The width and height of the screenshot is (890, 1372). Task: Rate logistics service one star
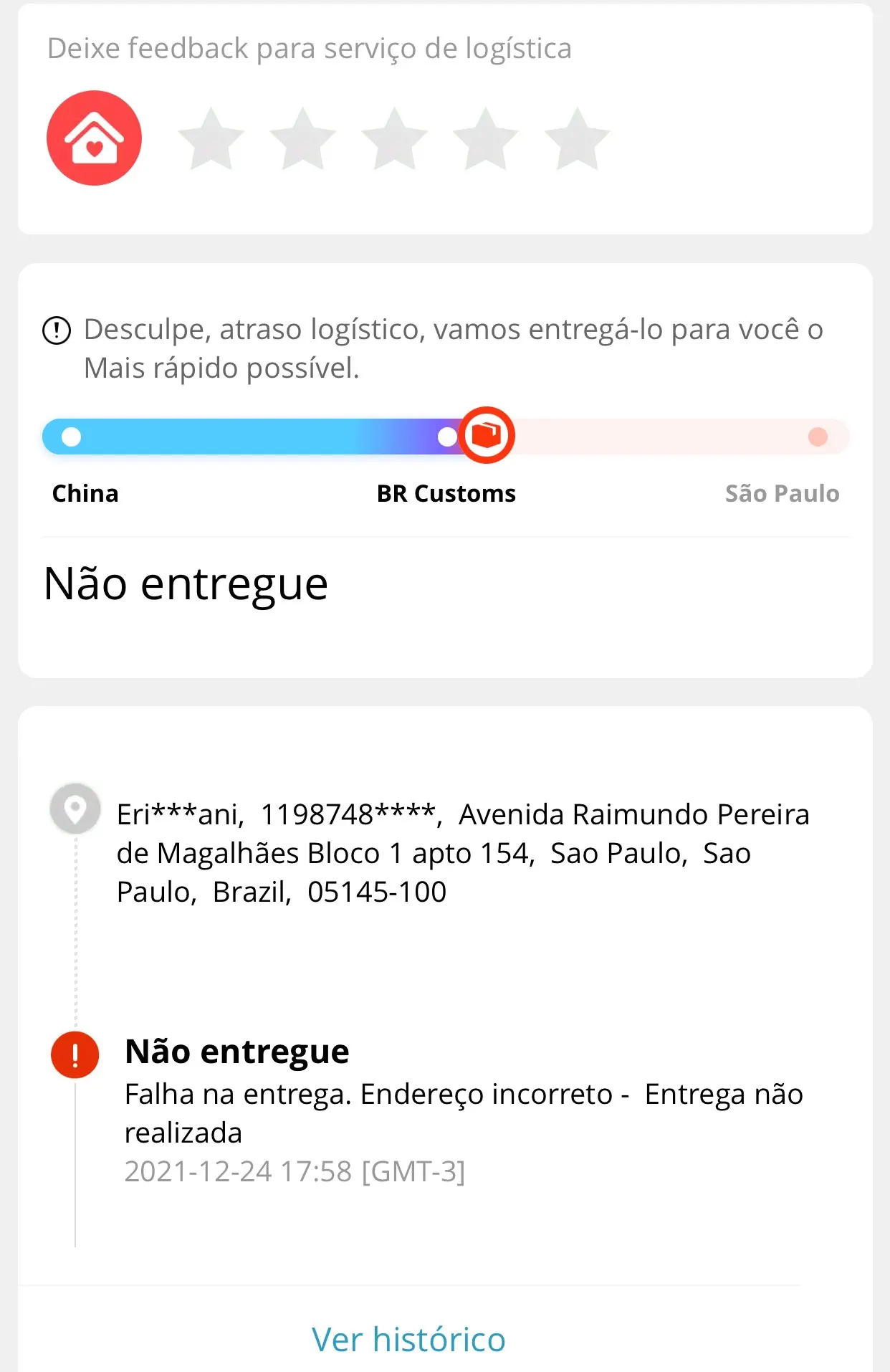[x=211, y=139]
